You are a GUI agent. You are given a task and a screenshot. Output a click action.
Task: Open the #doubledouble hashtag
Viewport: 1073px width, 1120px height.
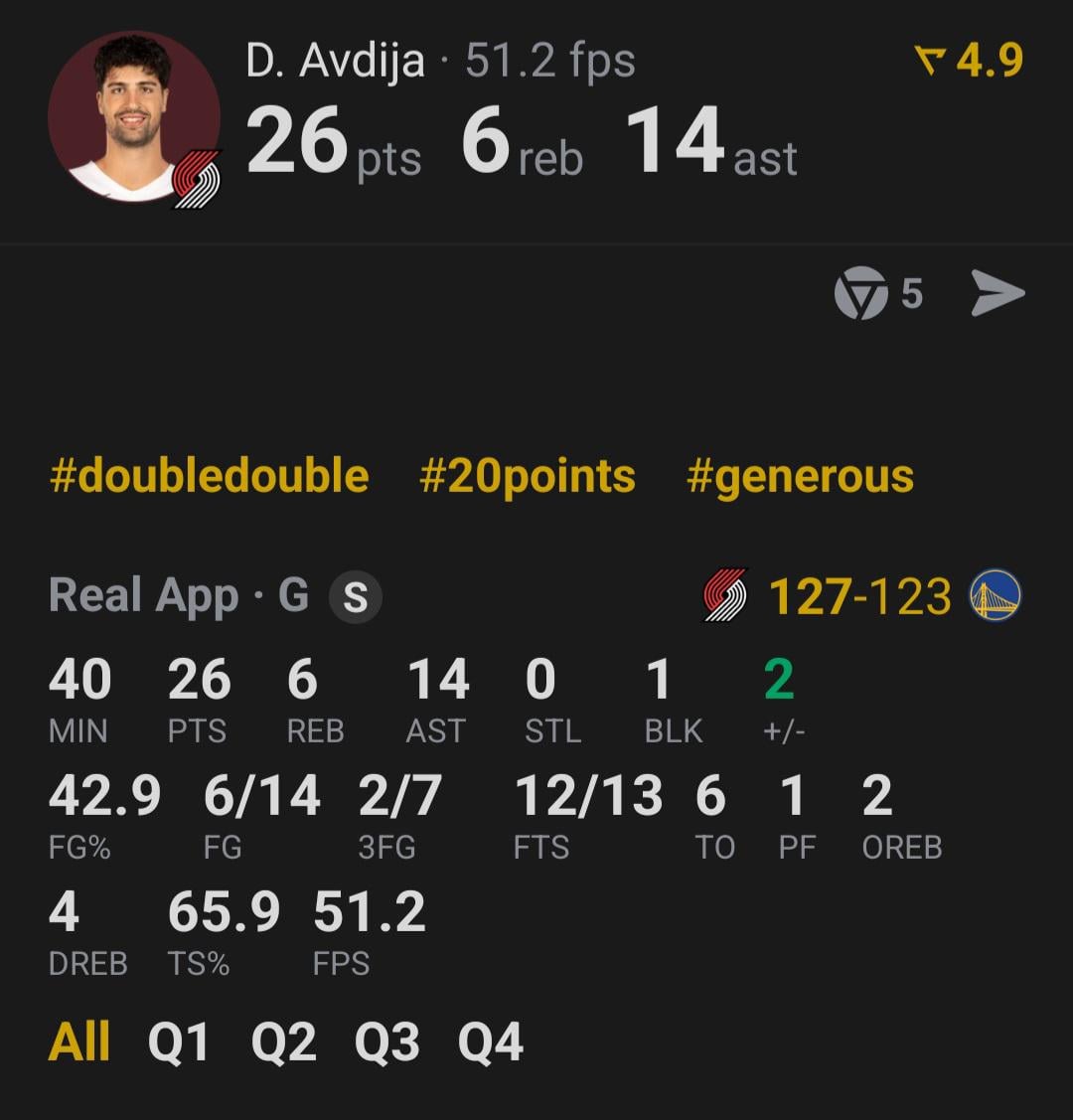coord(209,476)
